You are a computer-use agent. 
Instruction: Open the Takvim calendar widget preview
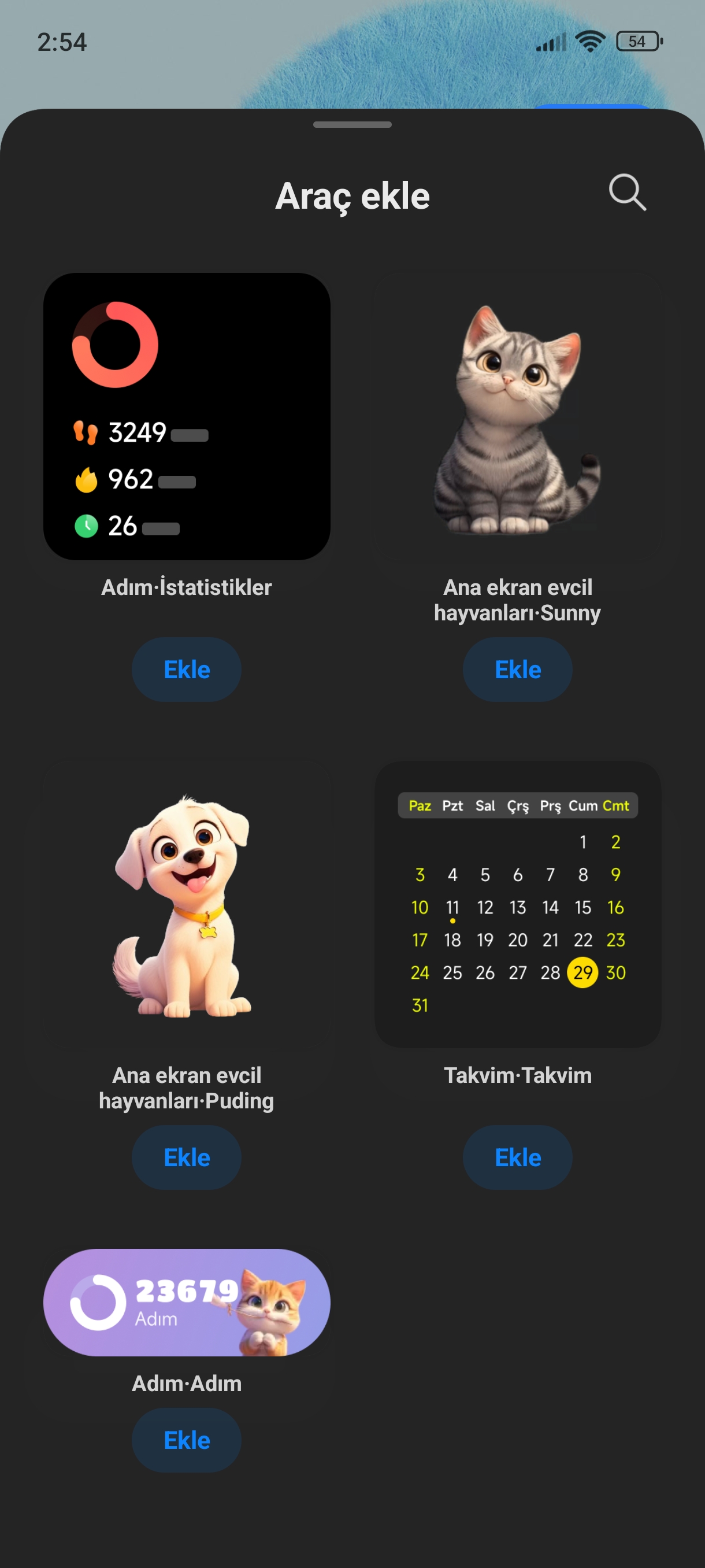pyautogui.click(x=517, y=904)
